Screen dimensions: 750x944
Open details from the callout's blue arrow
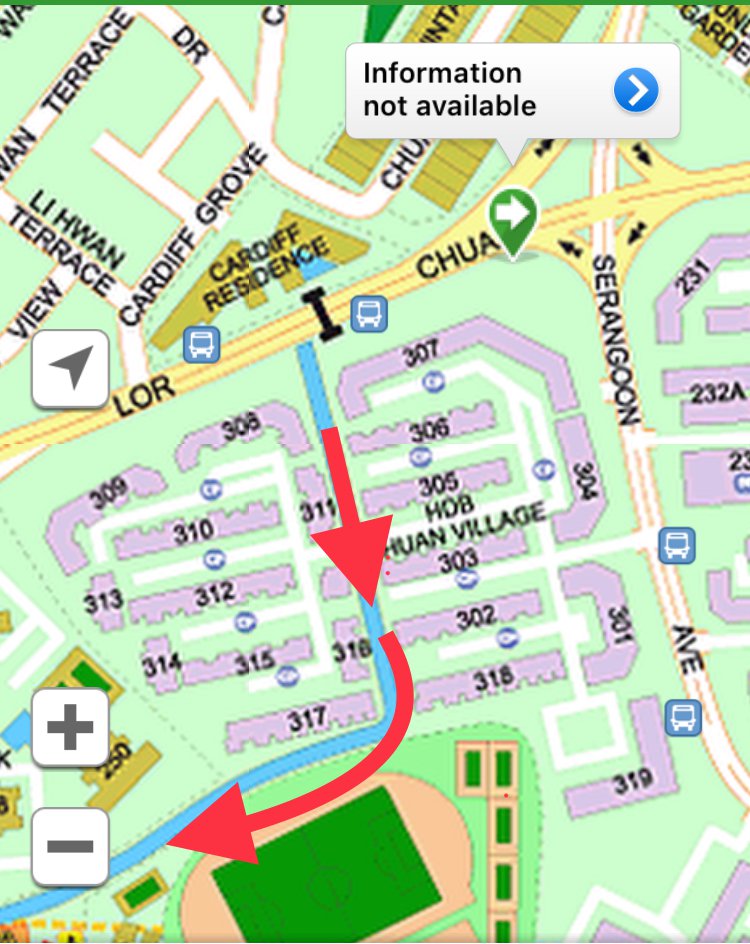click(x=636, y=91)
